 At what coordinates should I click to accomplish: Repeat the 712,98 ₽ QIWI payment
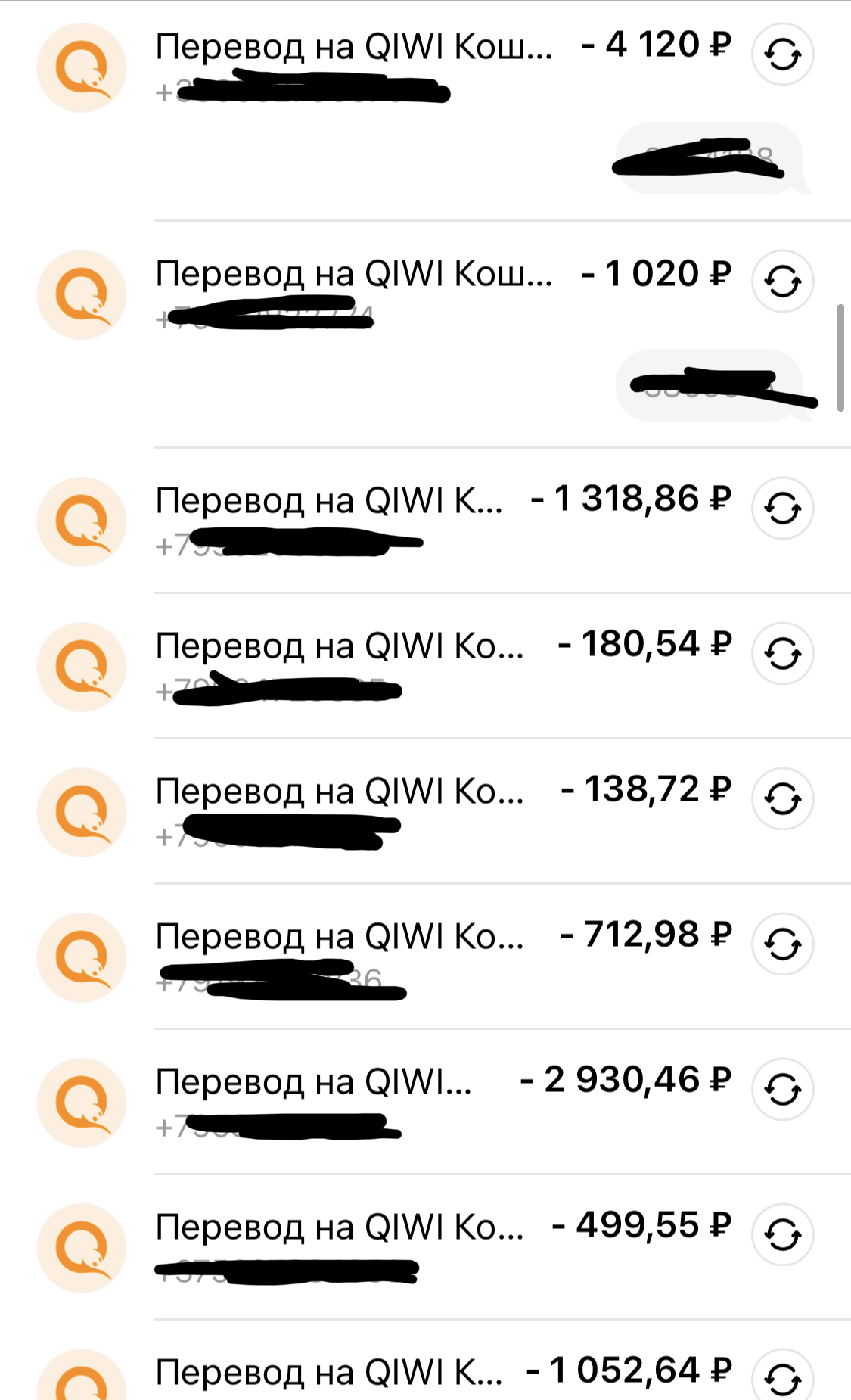pyautogui.click(x=782, y=944)
